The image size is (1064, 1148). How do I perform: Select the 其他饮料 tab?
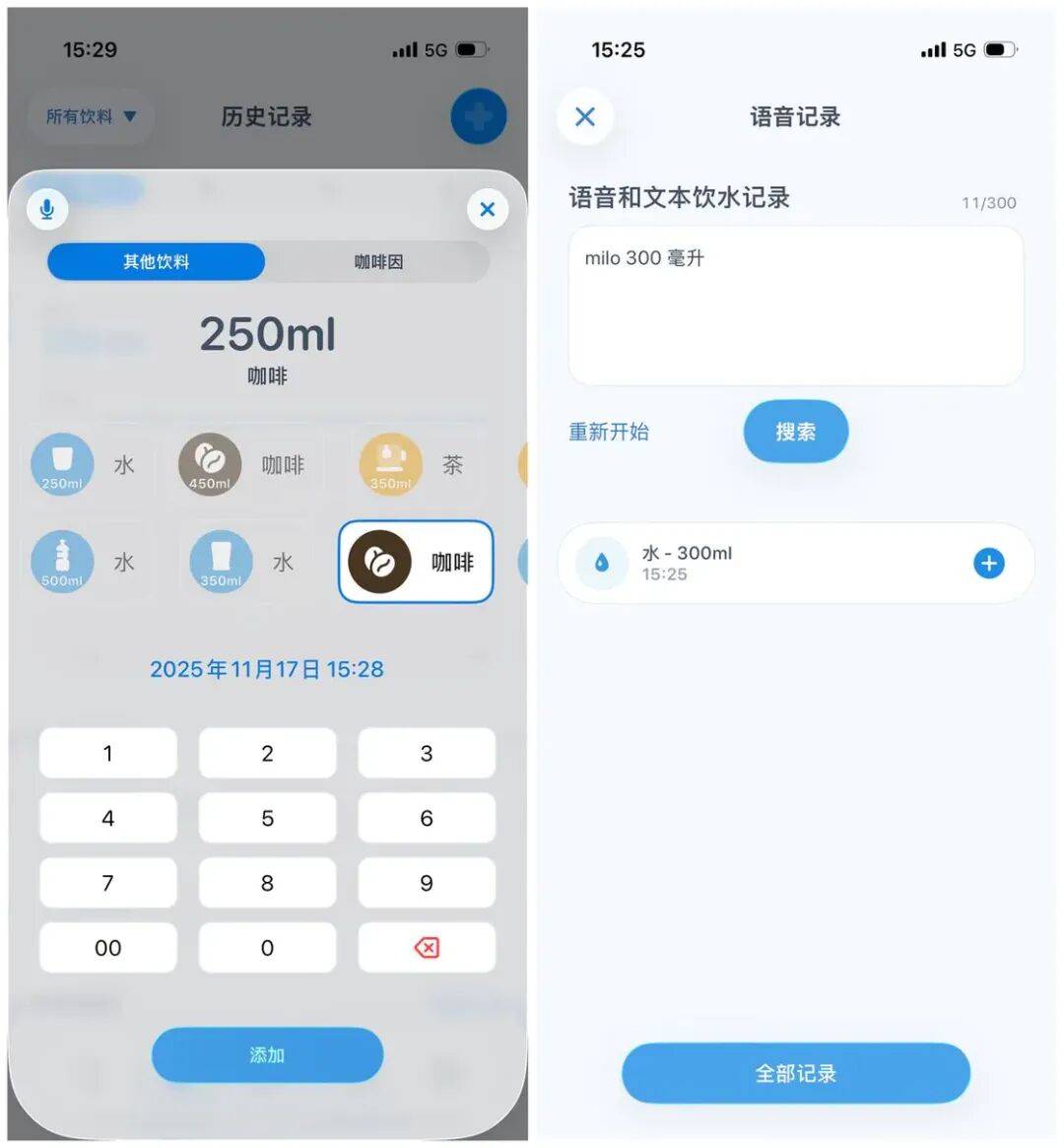click(155, 262)
